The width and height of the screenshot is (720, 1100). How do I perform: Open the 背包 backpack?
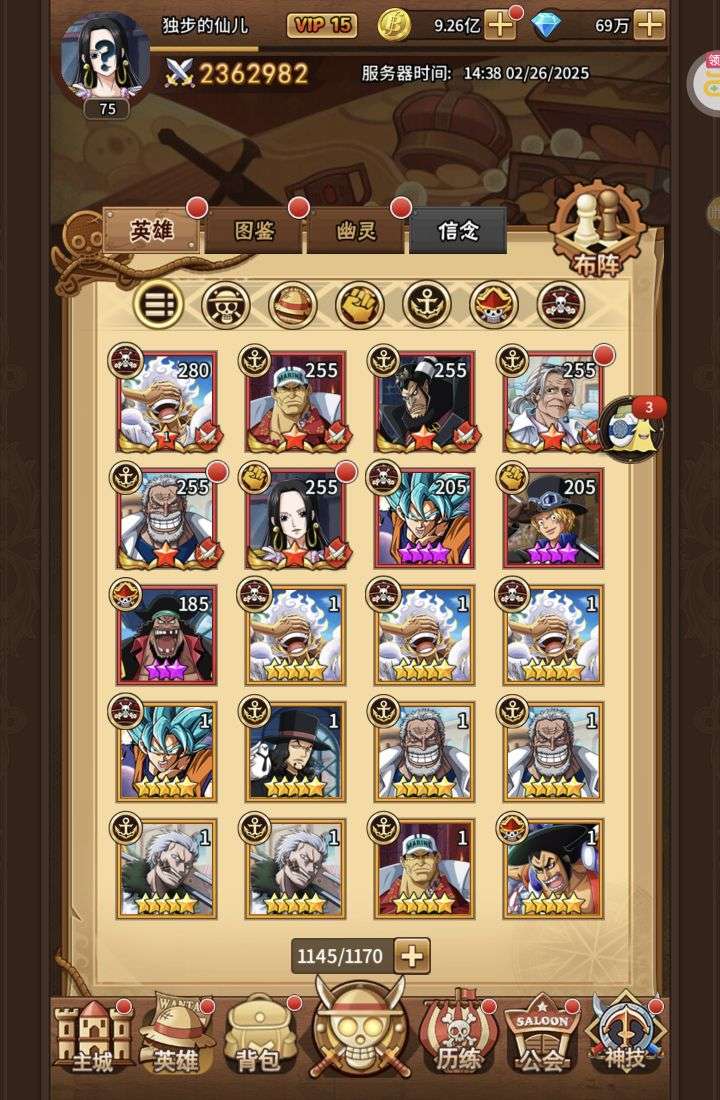(258, 1038)
